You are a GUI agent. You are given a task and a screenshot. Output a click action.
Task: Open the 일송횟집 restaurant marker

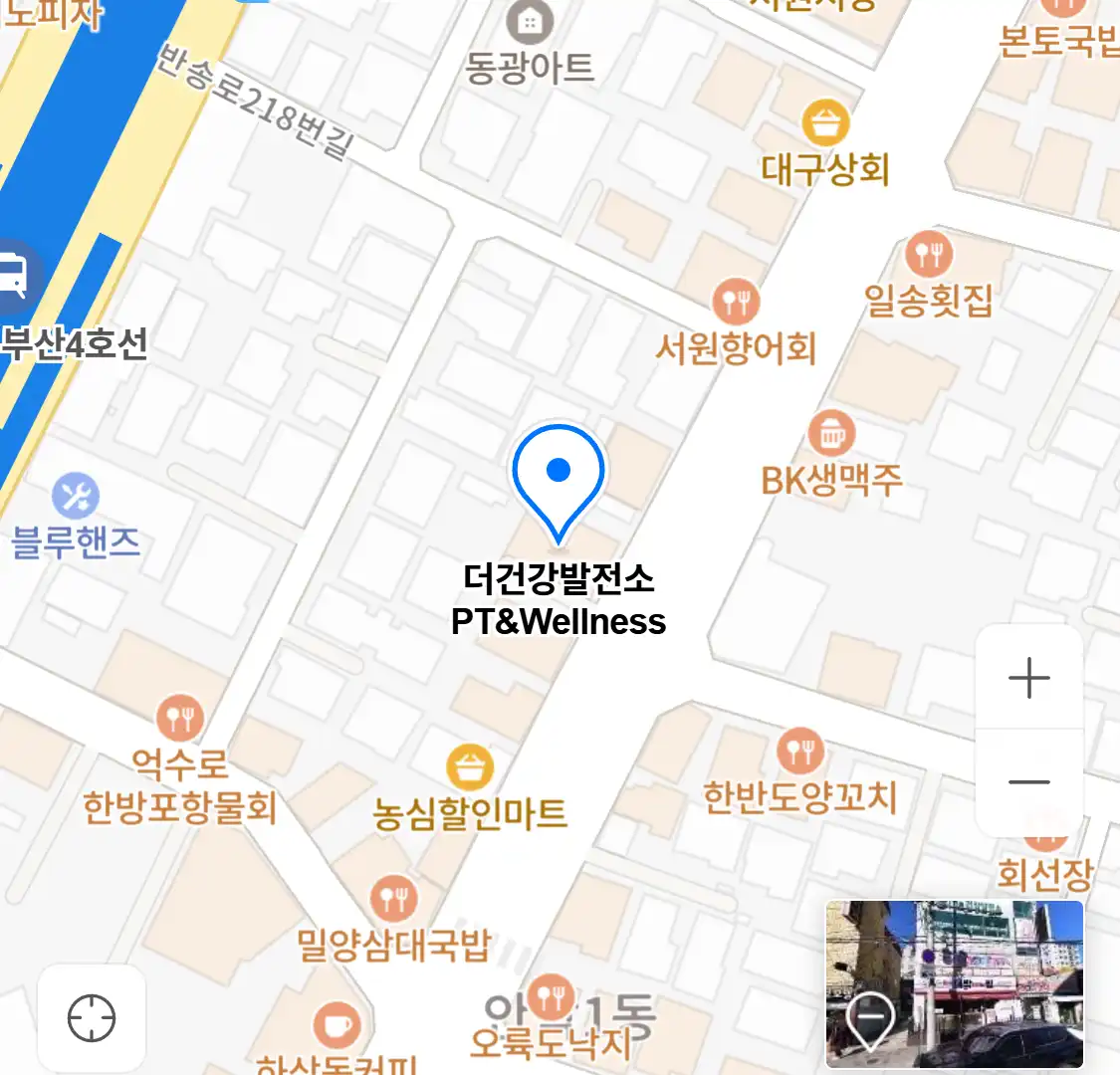pos(929,255)
